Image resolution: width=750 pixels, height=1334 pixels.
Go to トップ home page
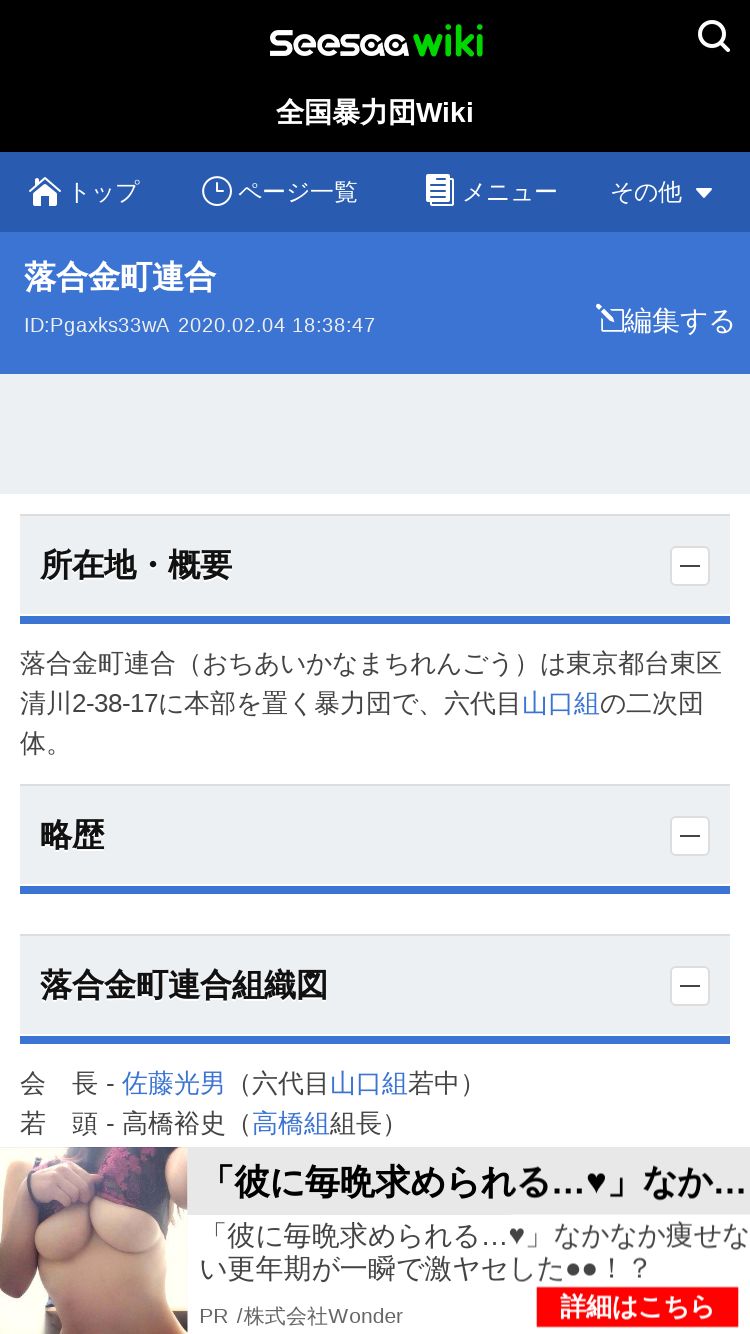(84, 191)
